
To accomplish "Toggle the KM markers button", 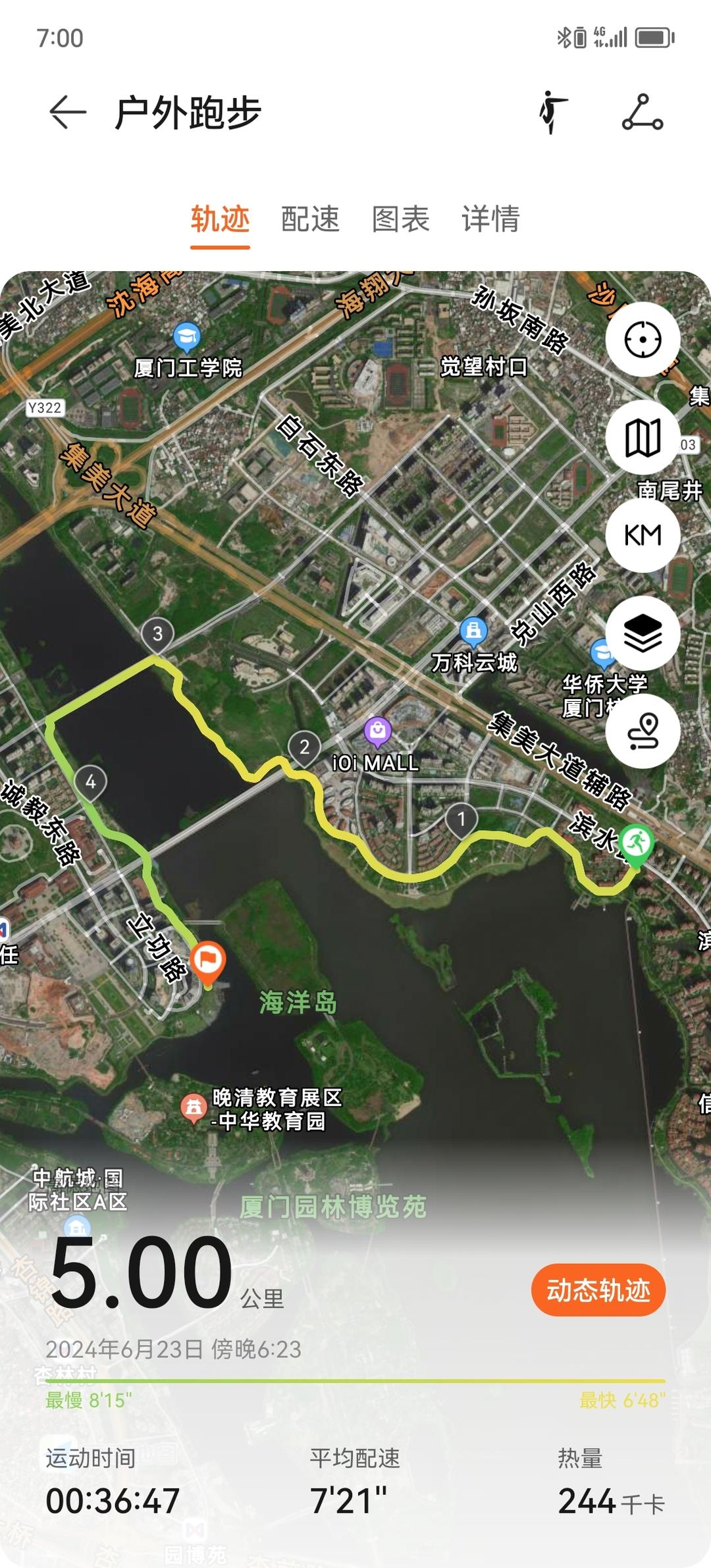I will click(x=643, y=535).
